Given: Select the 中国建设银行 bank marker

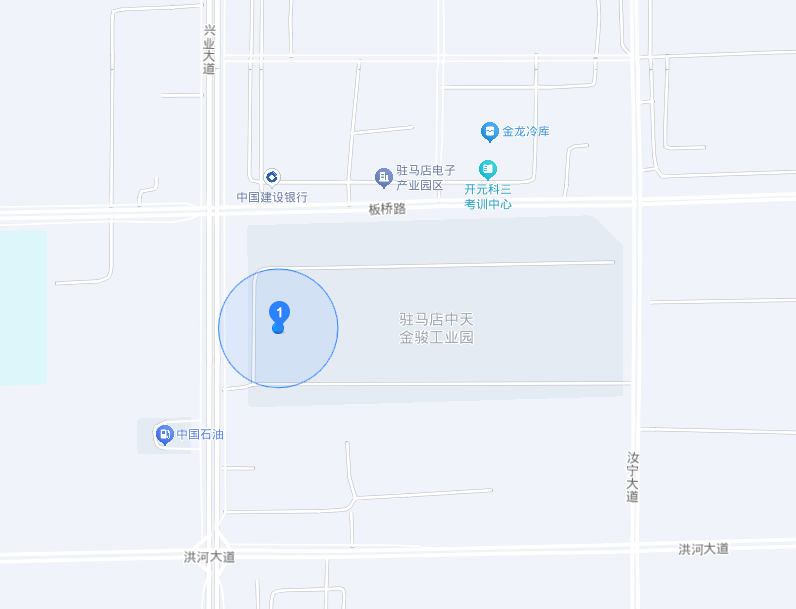Looking at the screenshot, I should pyautogui.click(x=271, y=177).
